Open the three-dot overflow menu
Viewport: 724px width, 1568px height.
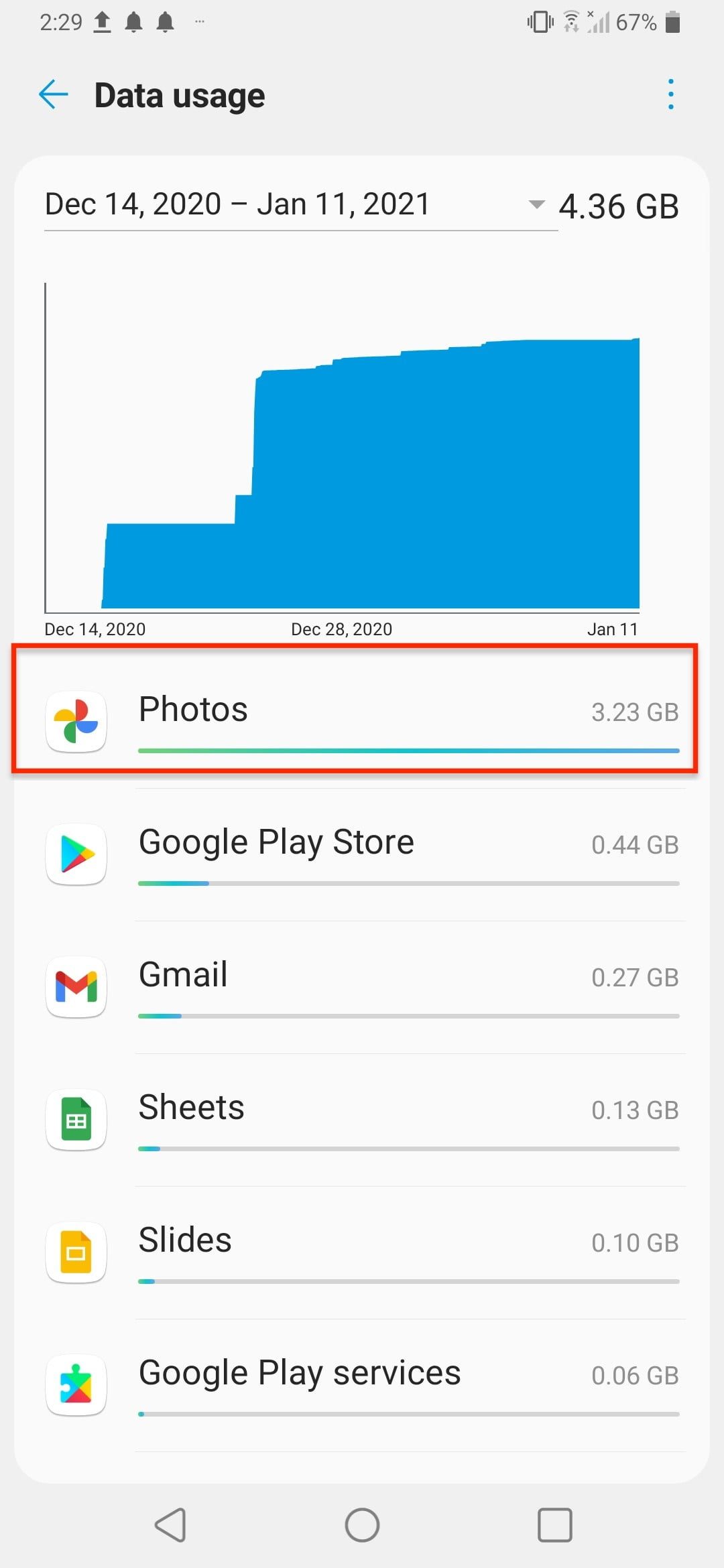point(670,94)
